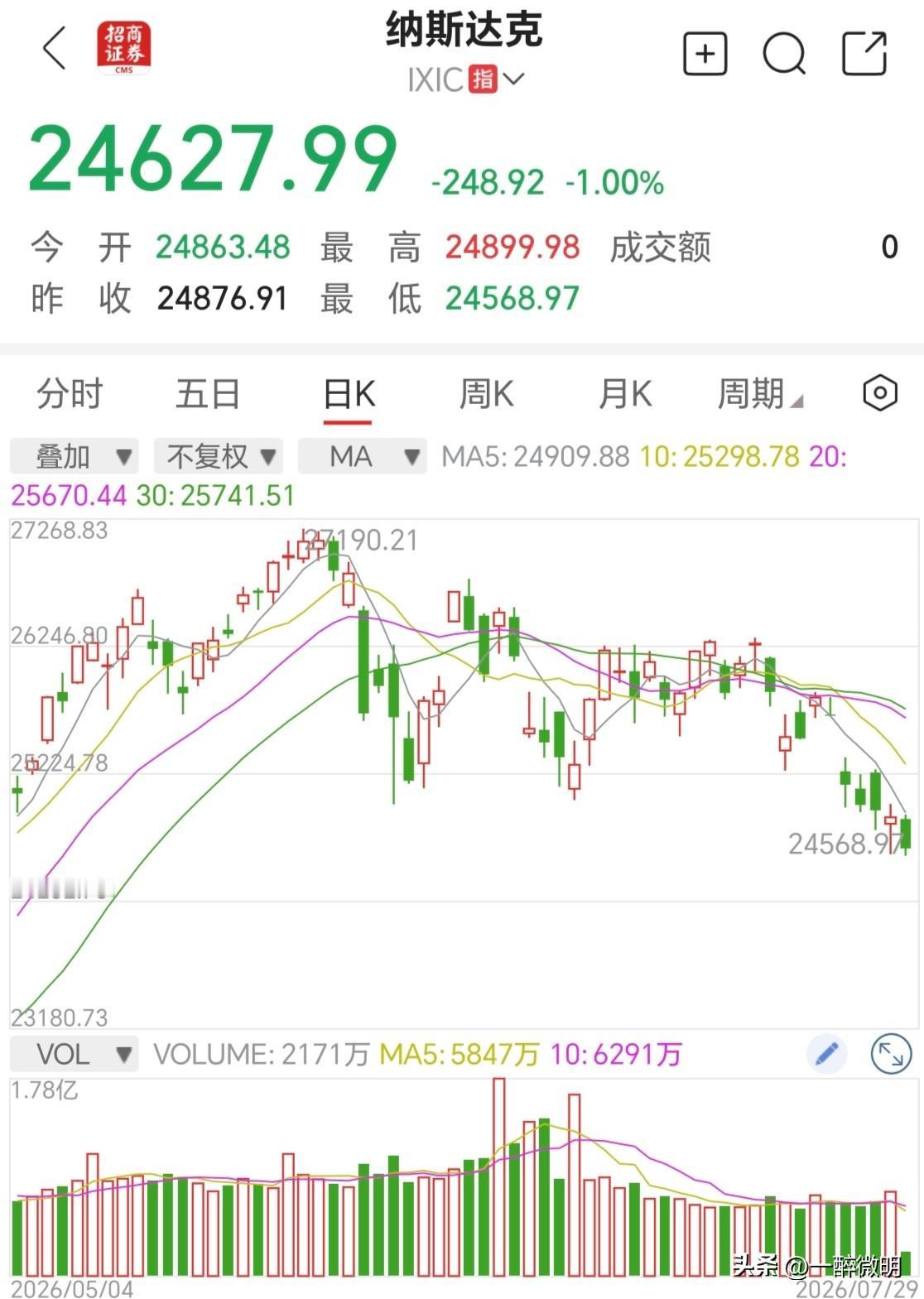The width and height of the screenshot is (924, 1299).
Task: Share this quote page
Action: 864,54
